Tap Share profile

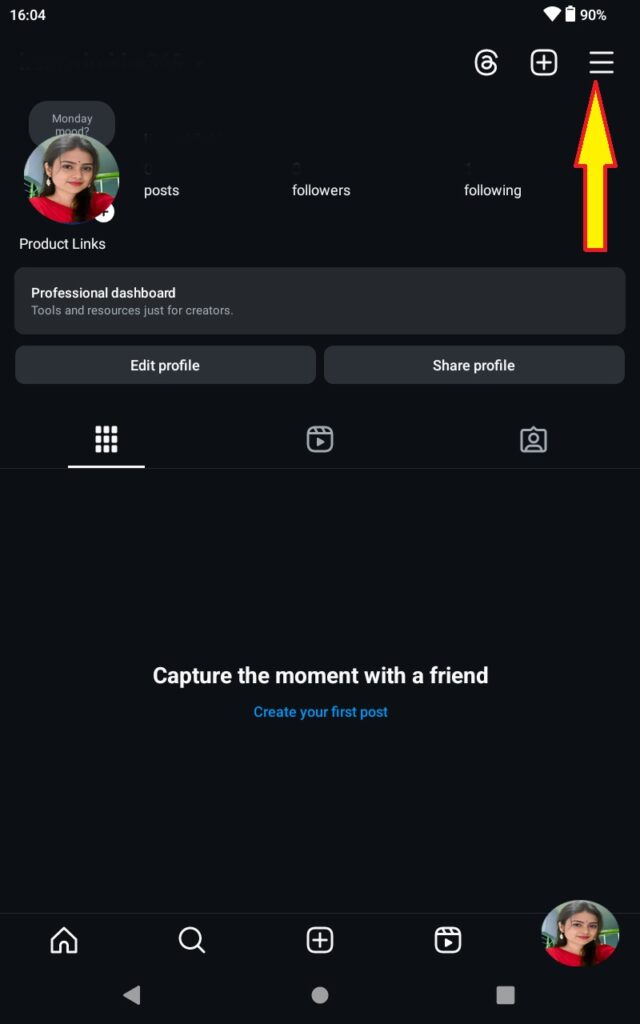[474, 365]
